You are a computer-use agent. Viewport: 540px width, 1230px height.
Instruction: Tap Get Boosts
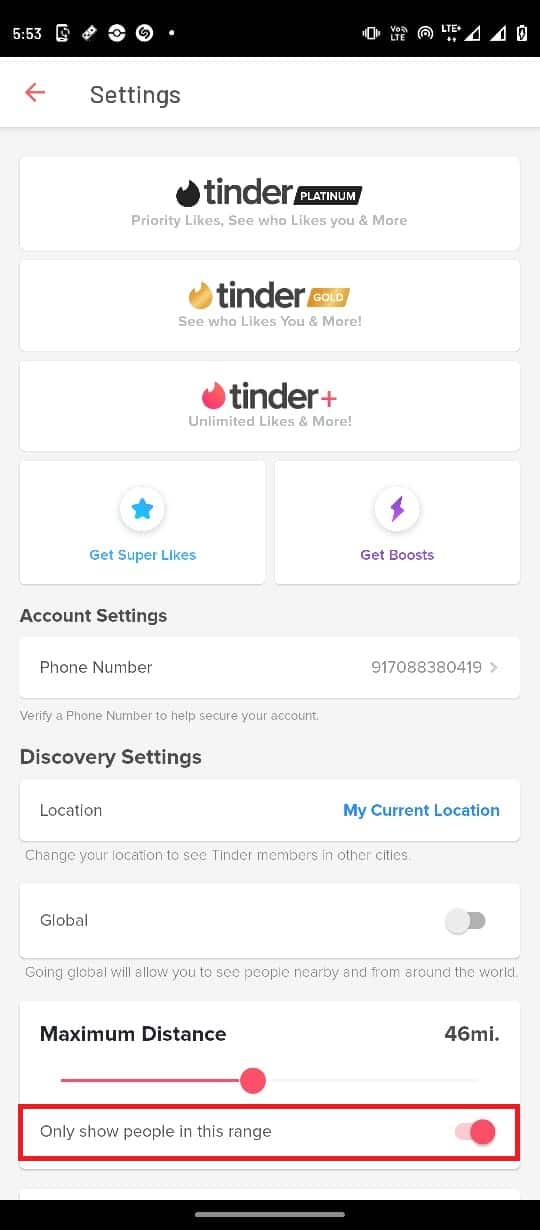tap(397, 522)
